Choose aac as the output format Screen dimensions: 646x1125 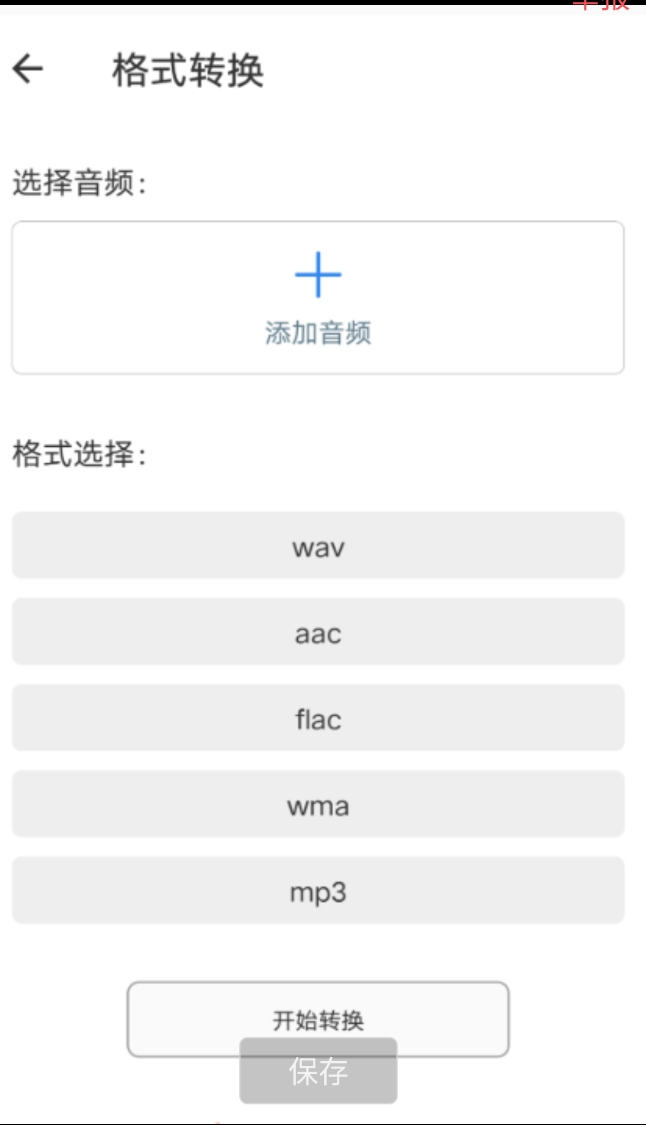[x=318, y=632]
